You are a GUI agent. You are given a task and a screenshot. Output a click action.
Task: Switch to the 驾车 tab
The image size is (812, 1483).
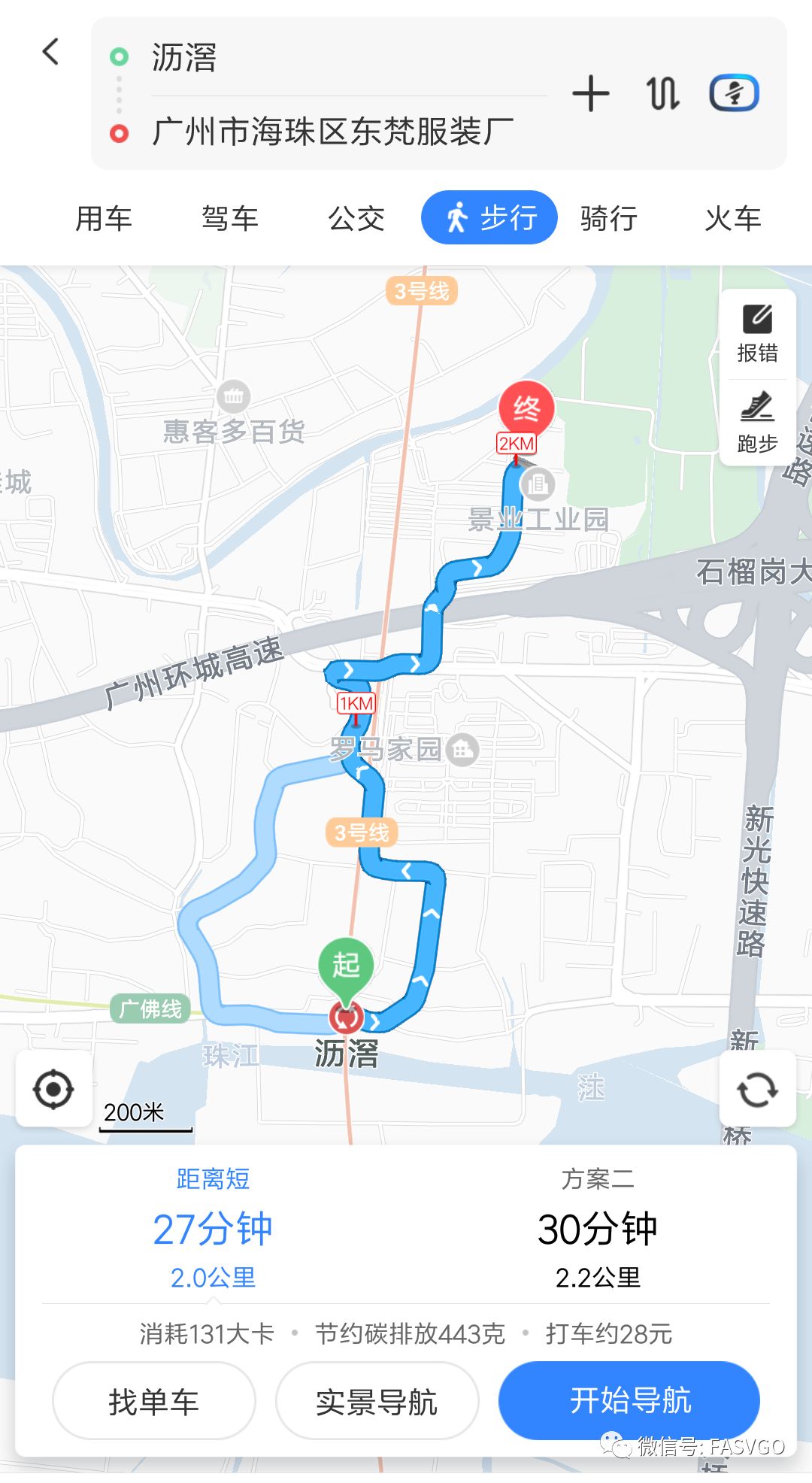230,219
